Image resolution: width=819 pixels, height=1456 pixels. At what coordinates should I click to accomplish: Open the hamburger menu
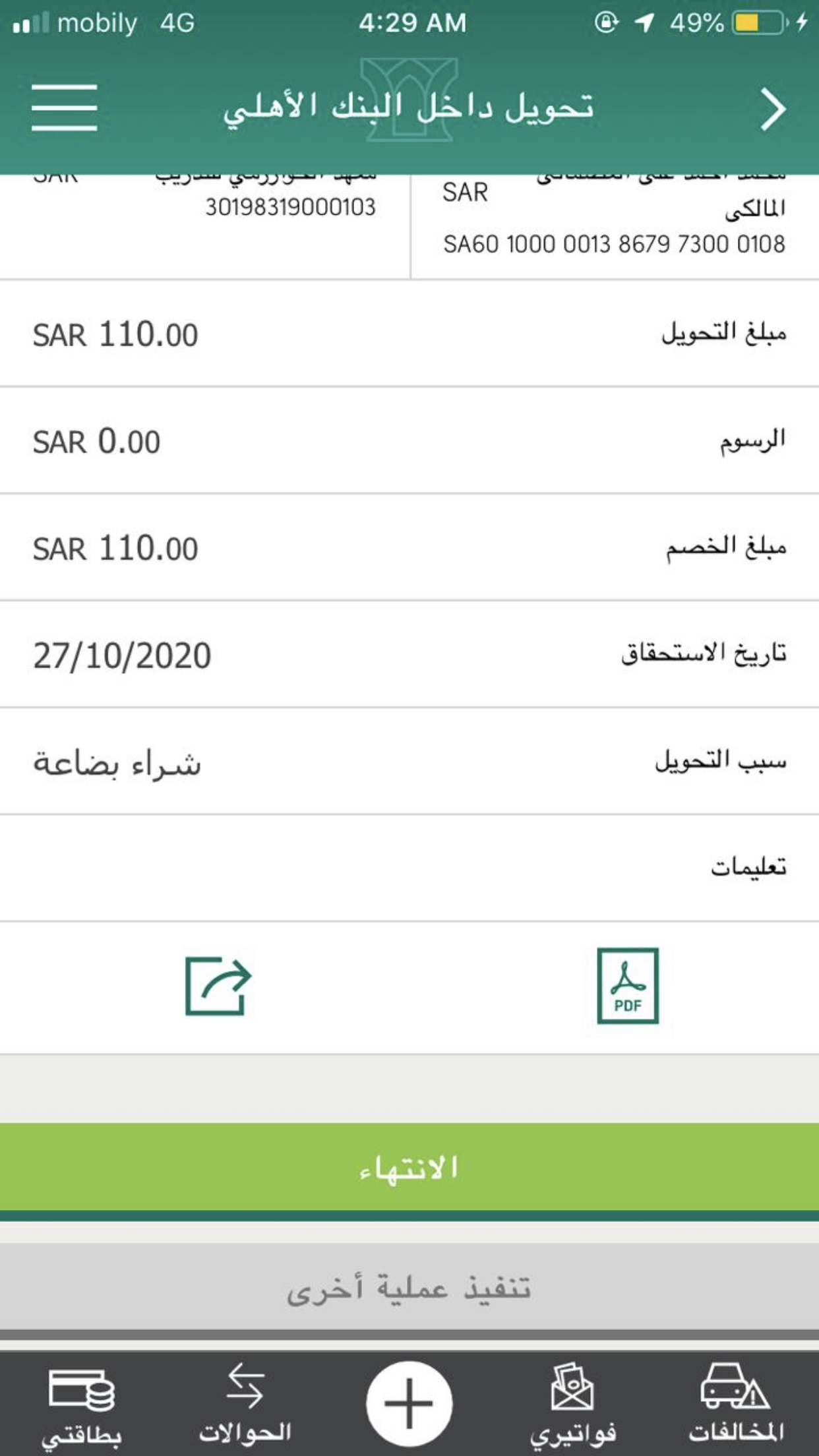coord(64,107)
